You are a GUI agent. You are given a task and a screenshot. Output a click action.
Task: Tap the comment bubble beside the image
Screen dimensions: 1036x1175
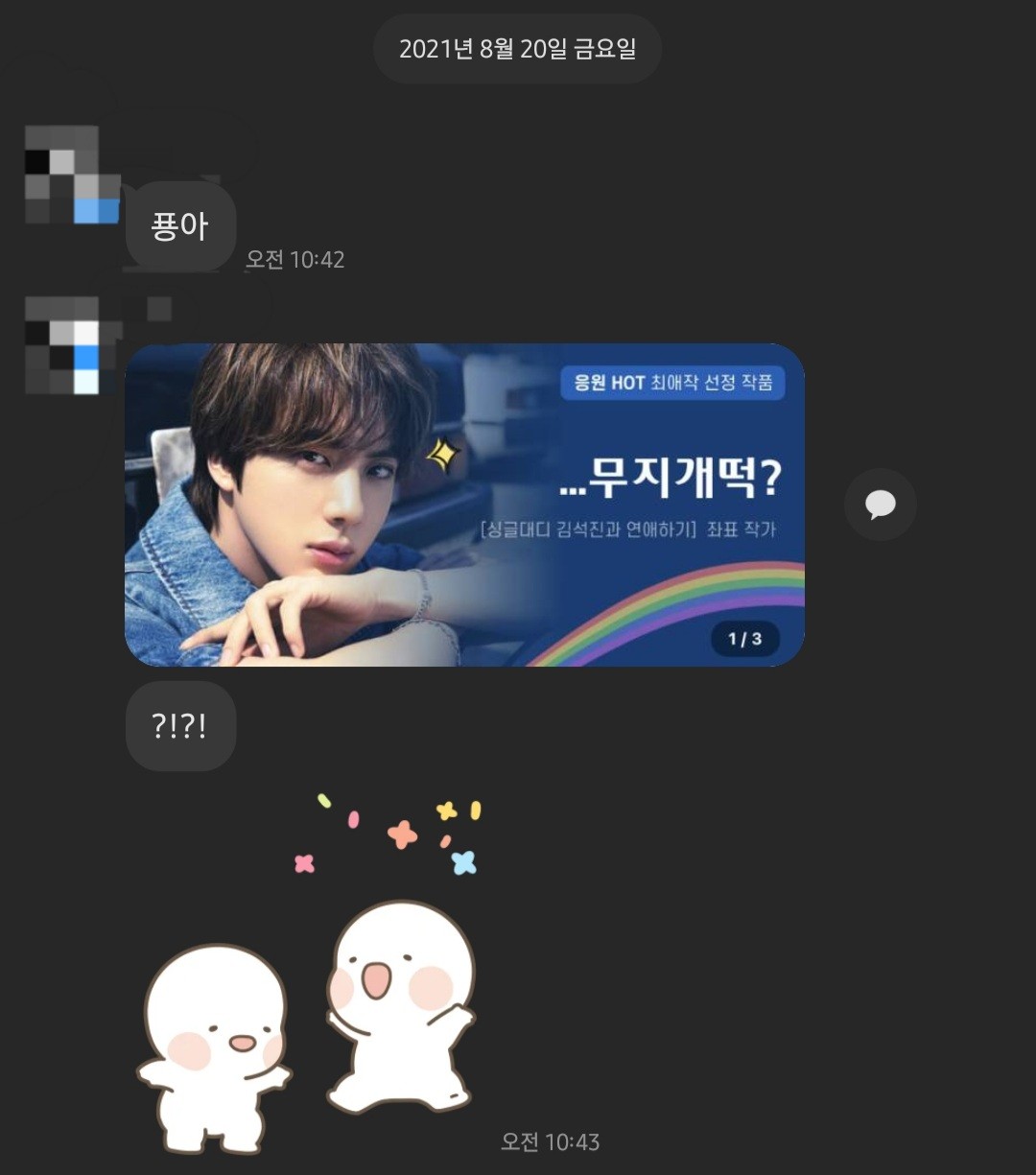click(880, 505)
